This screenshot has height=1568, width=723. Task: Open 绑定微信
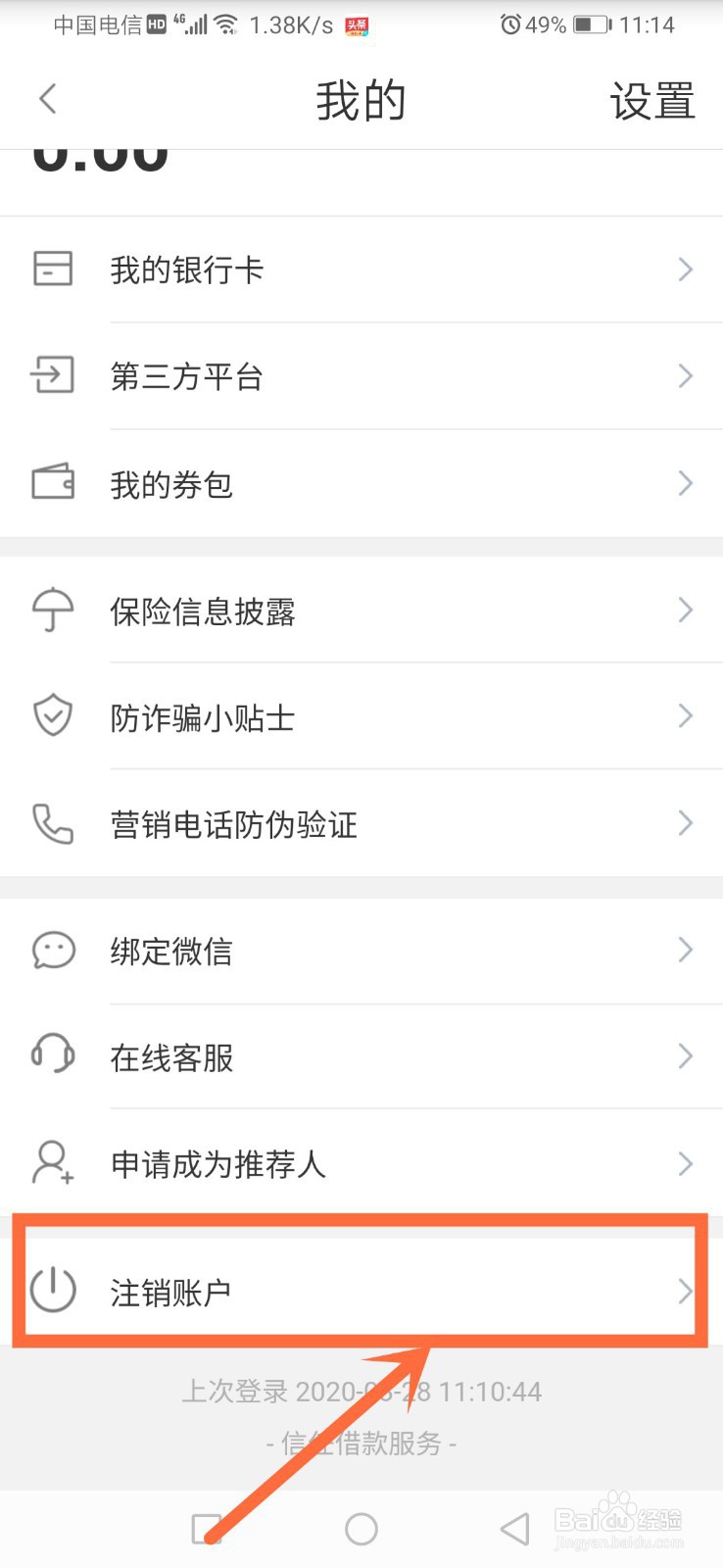pyautogui.click(x=361, y=951)
